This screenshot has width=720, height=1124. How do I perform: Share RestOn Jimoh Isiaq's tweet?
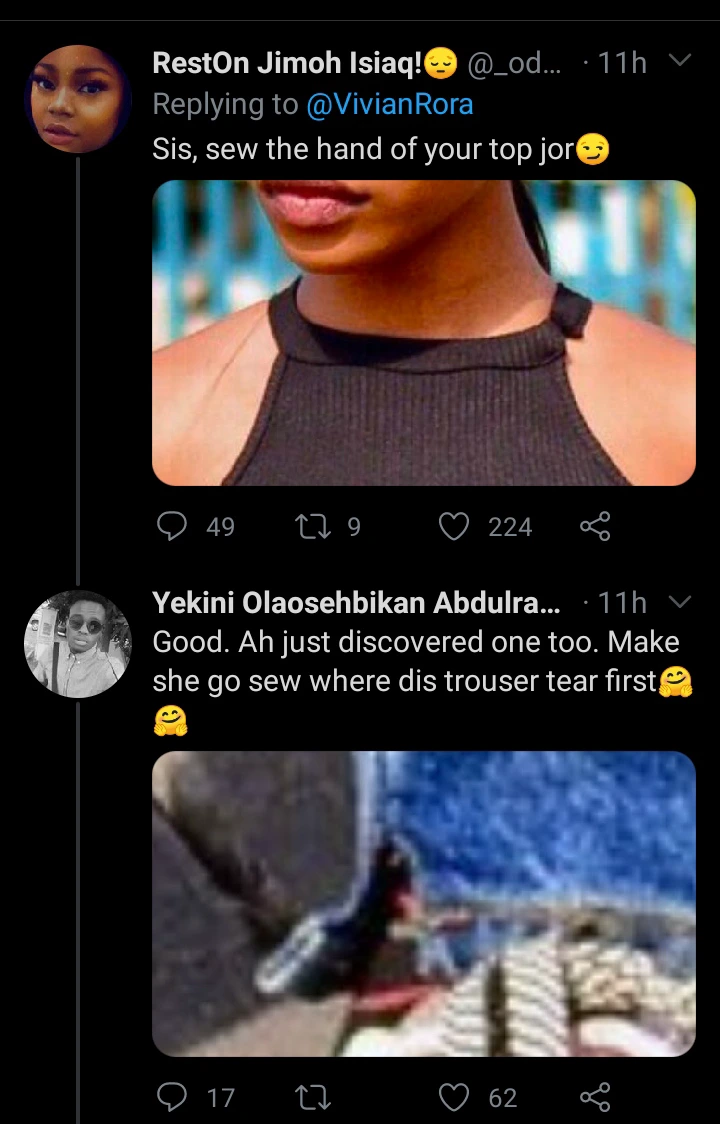(595, 527)
